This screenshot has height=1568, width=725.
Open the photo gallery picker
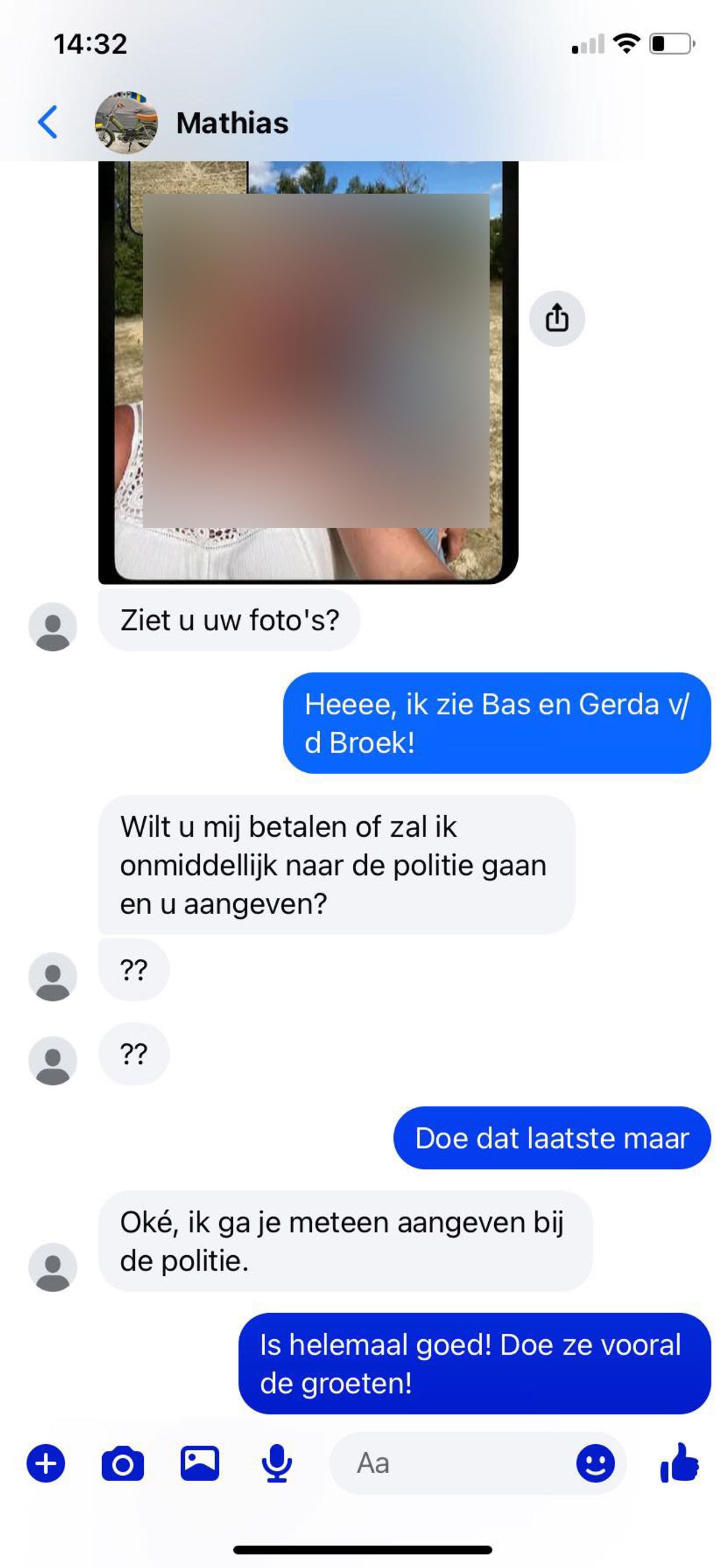coord(200,1464)
